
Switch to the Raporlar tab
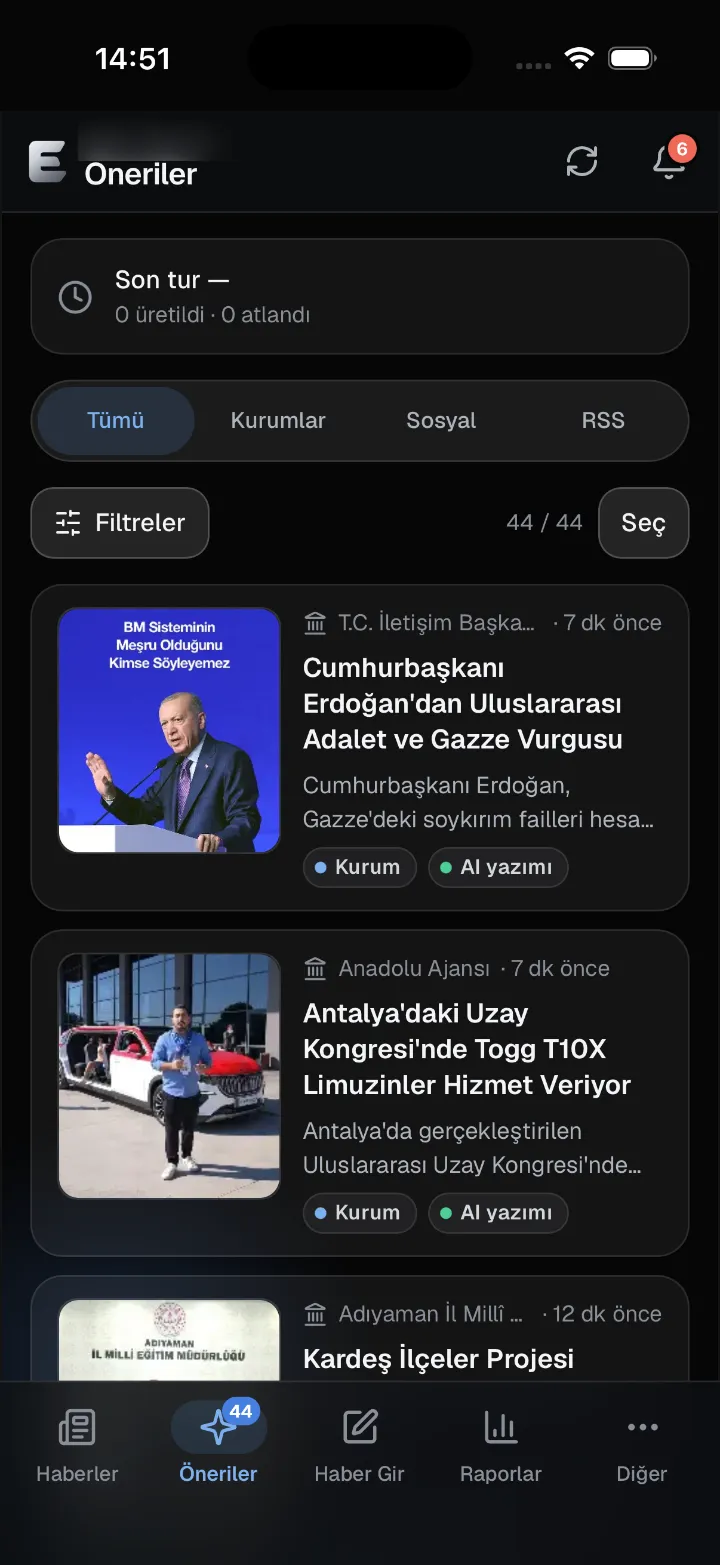(501, 1445)
